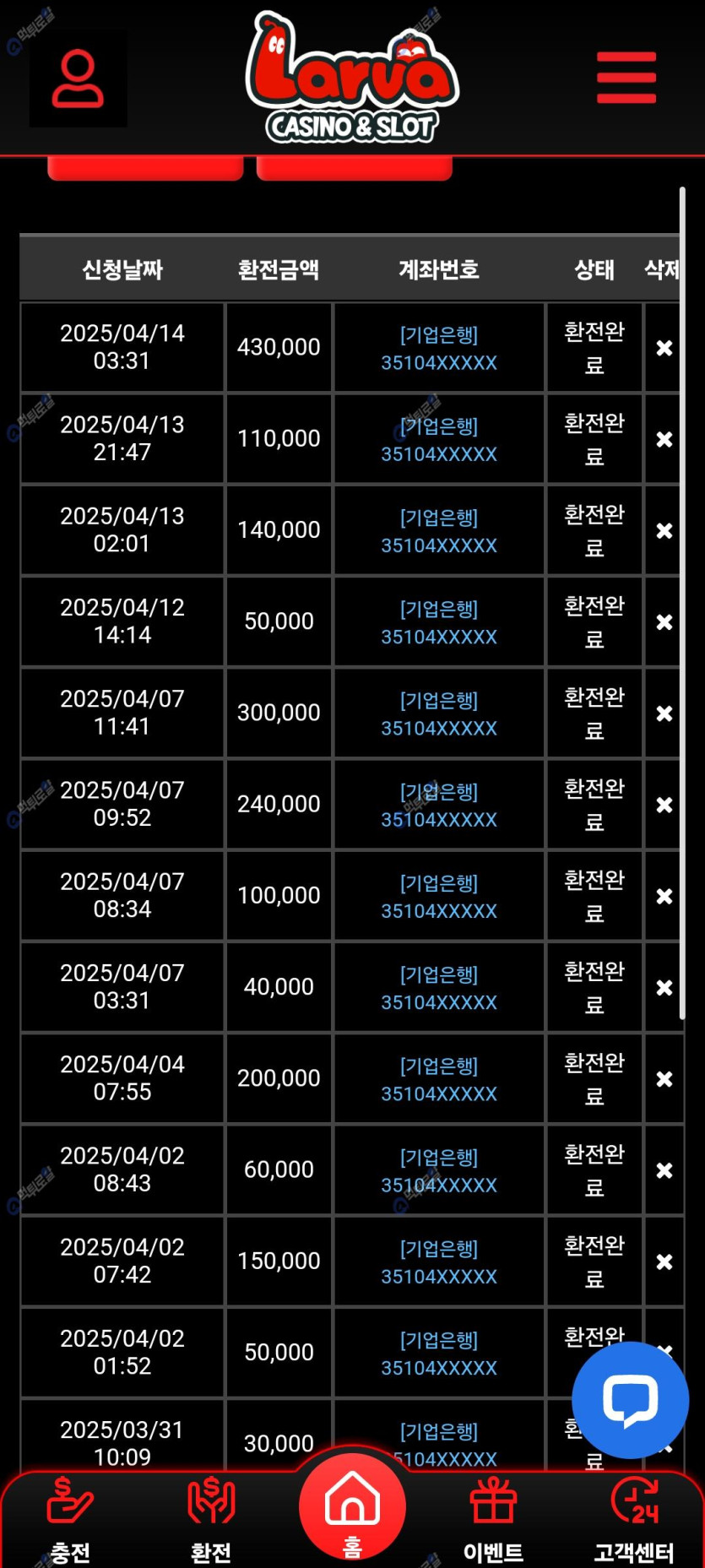The height and width of the screenshot is (1568, 705).
Task: Remove the 300,000 withdrawal entry
Action: (664, 713)
